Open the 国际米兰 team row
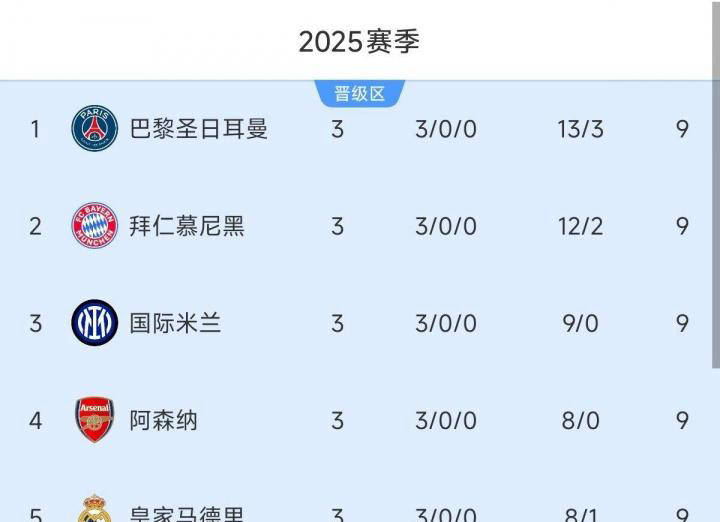Viewport: 720px width, 522px height. [x=175, y=323]
